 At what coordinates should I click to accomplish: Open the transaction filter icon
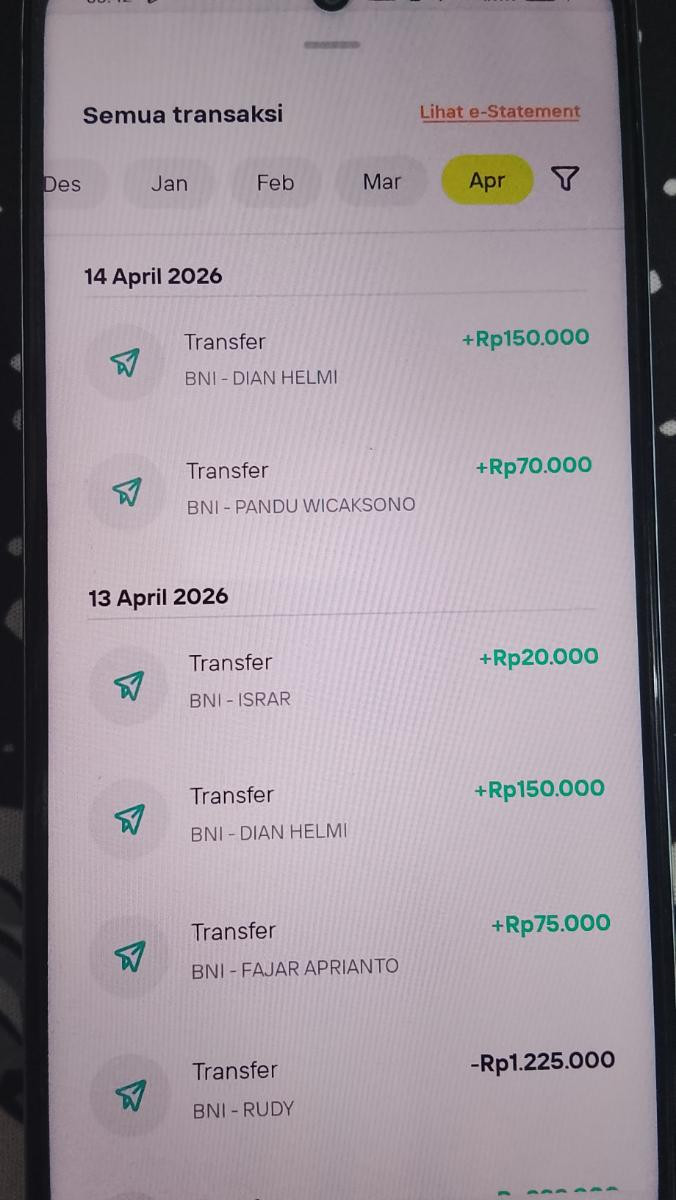565,179
